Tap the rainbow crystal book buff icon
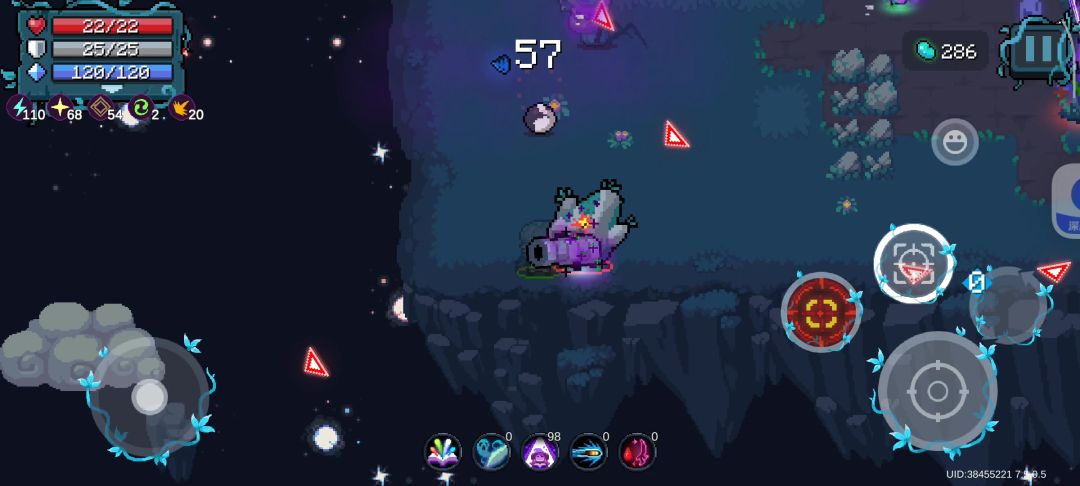Image resolution: width=1080 pixels, height=486 pixels. tap(443, 452)
